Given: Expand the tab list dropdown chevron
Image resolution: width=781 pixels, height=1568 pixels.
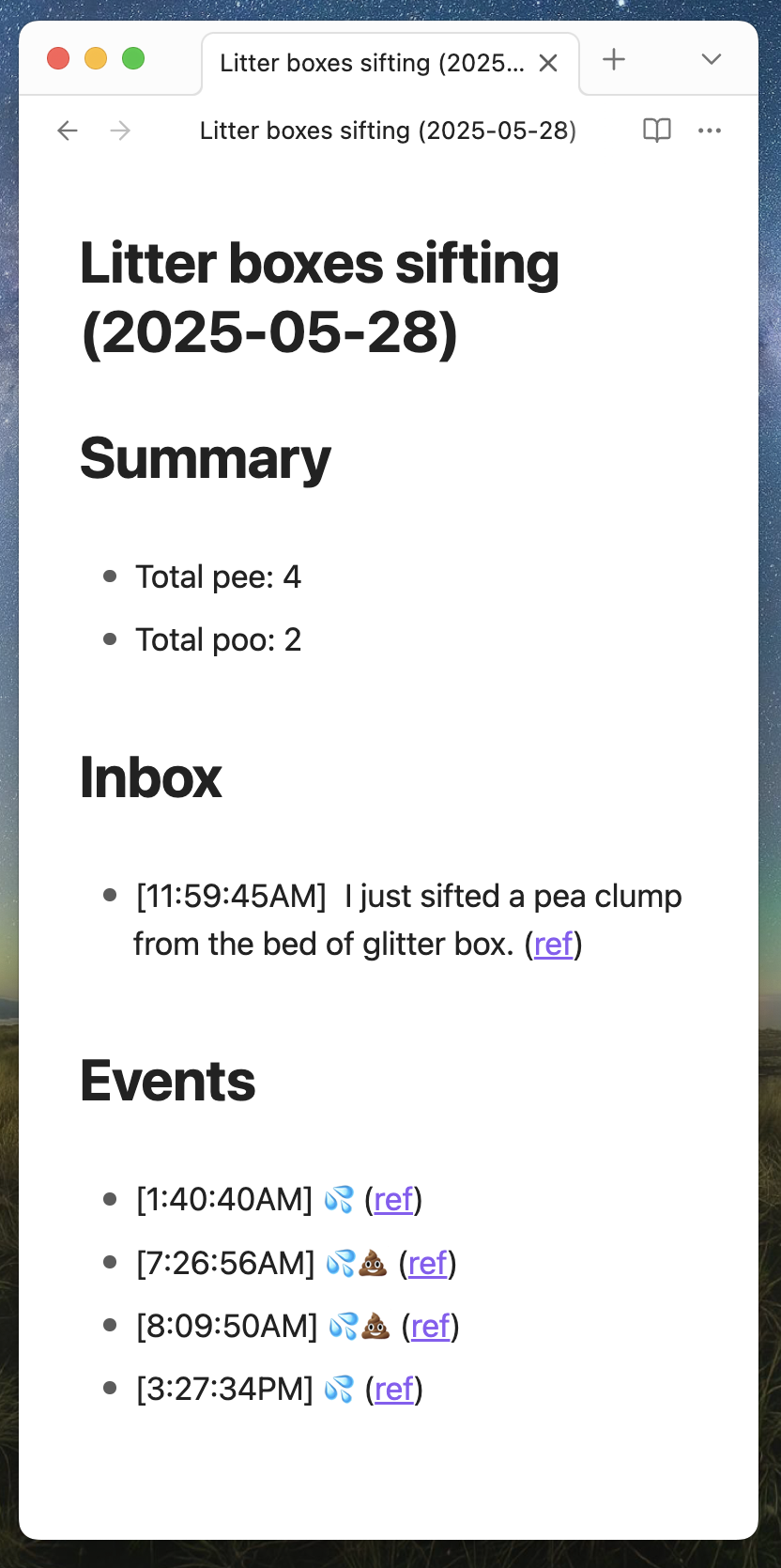Looking at the screenshot, I should 712,59.
